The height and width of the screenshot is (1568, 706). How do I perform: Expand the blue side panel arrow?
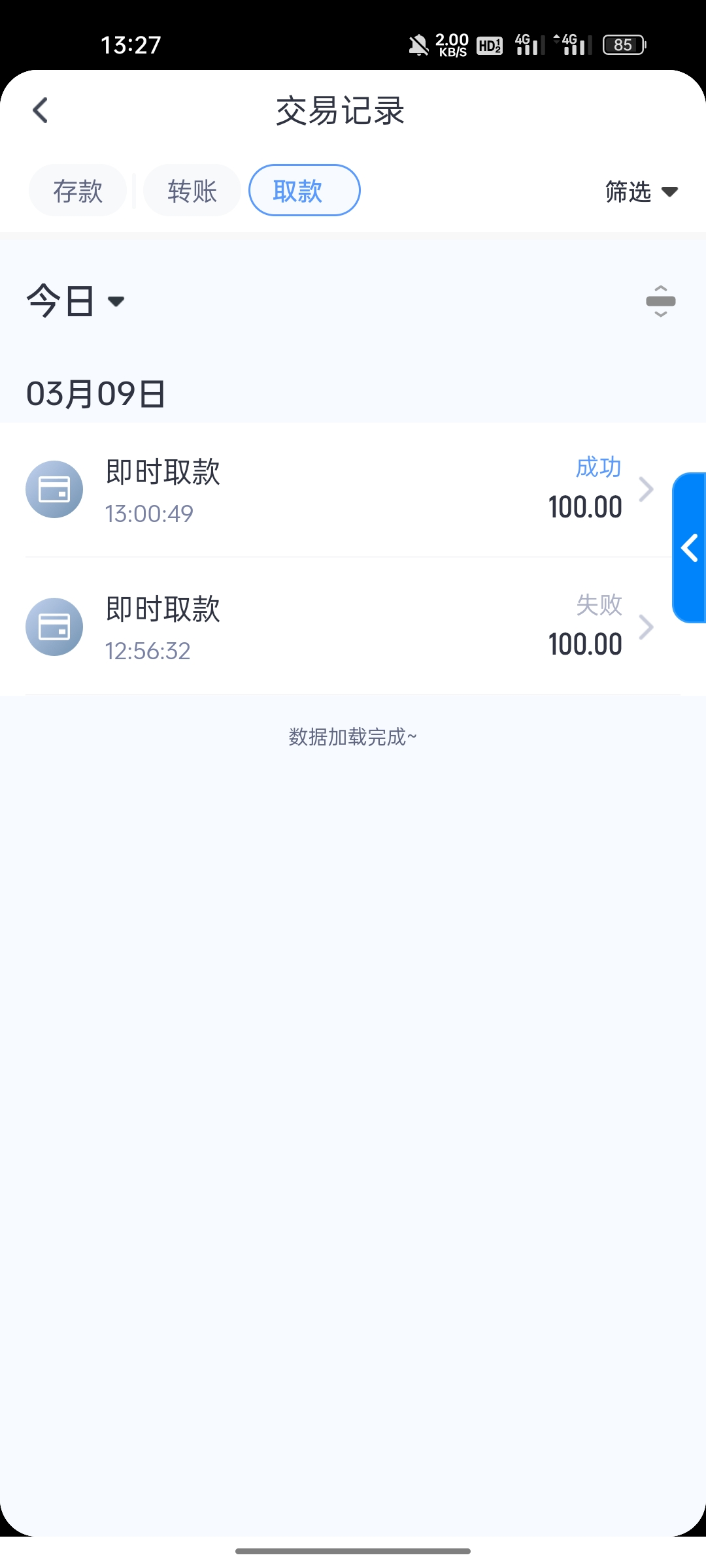[x=690, y=547]
